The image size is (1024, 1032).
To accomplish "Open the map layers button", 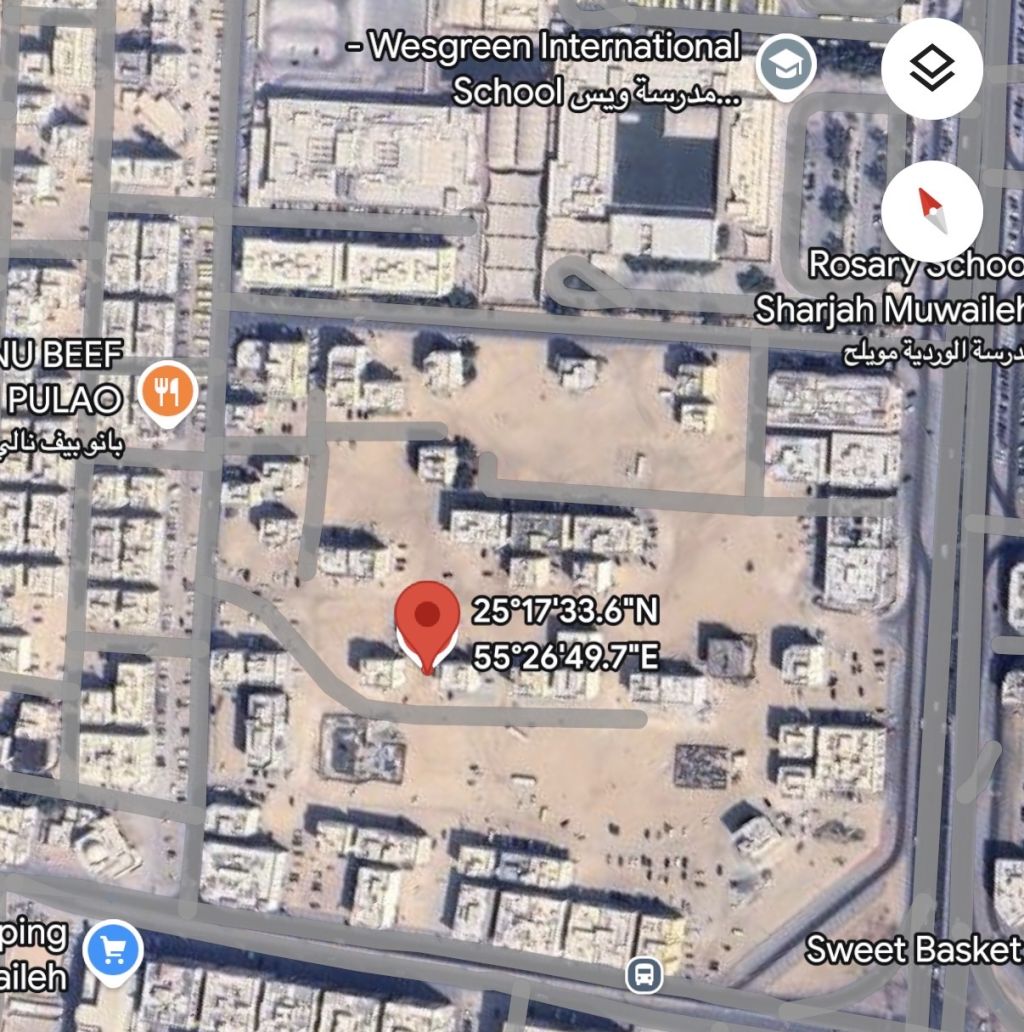I will [x=932, y=68].
